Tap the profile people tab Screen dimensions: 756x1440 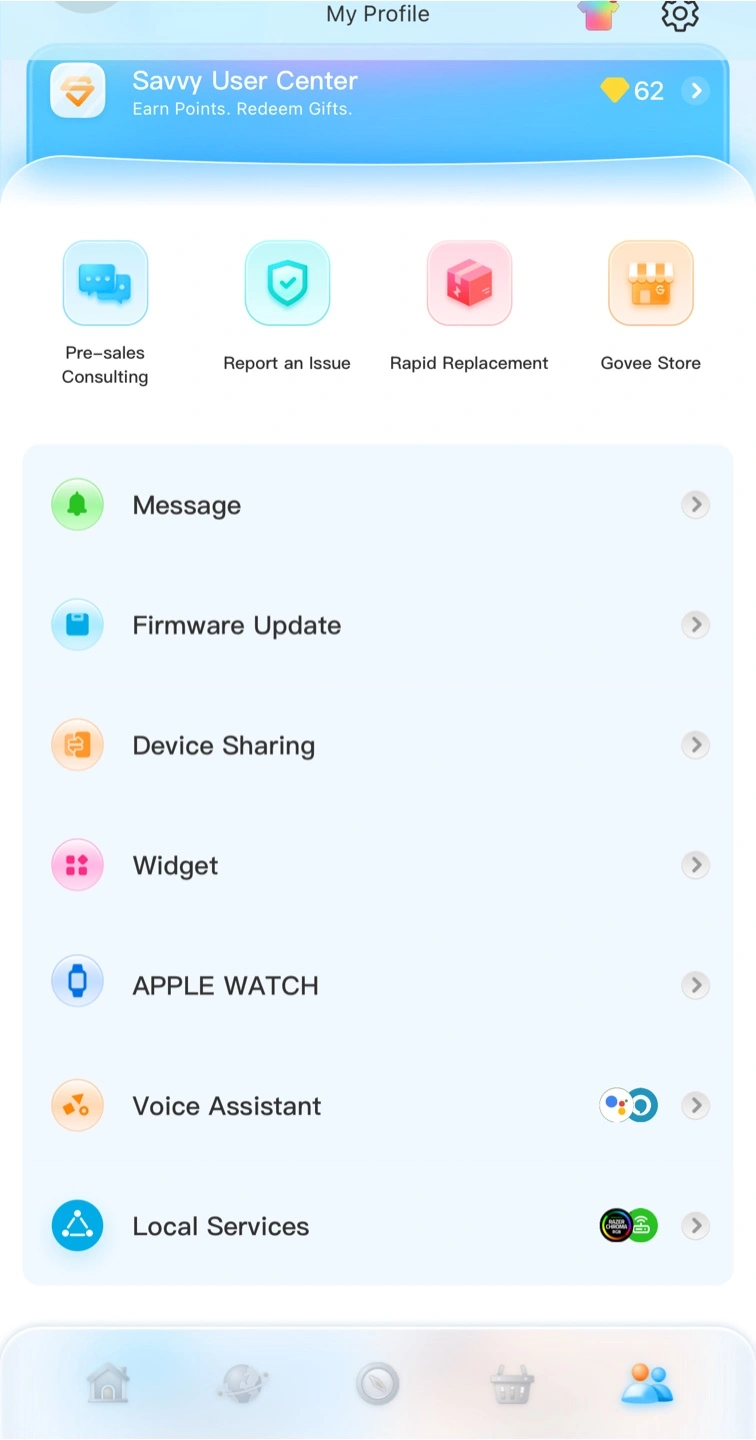tap(647, 1384)
